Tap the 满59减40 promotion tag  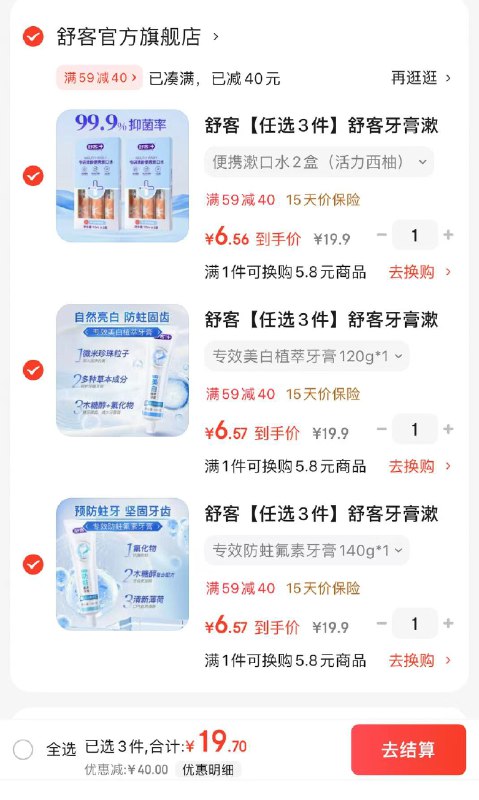[x=99, y=78]
